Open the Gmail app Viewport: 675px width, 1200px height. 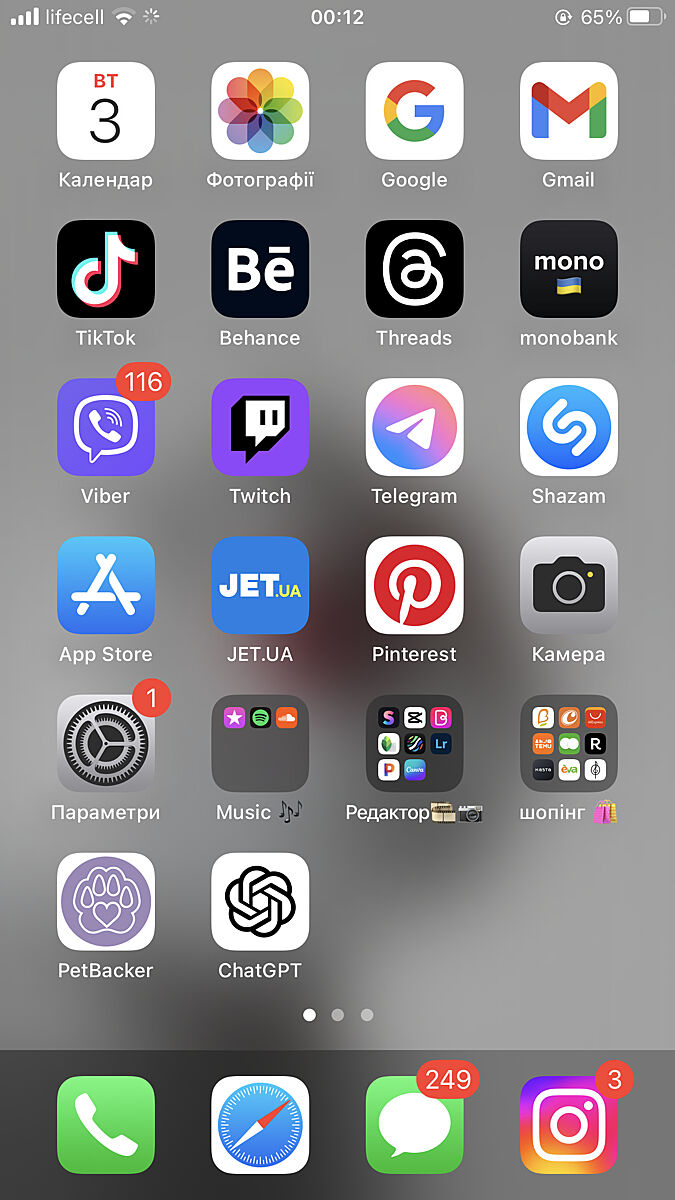pyautogui.click(x=568, y=111)
